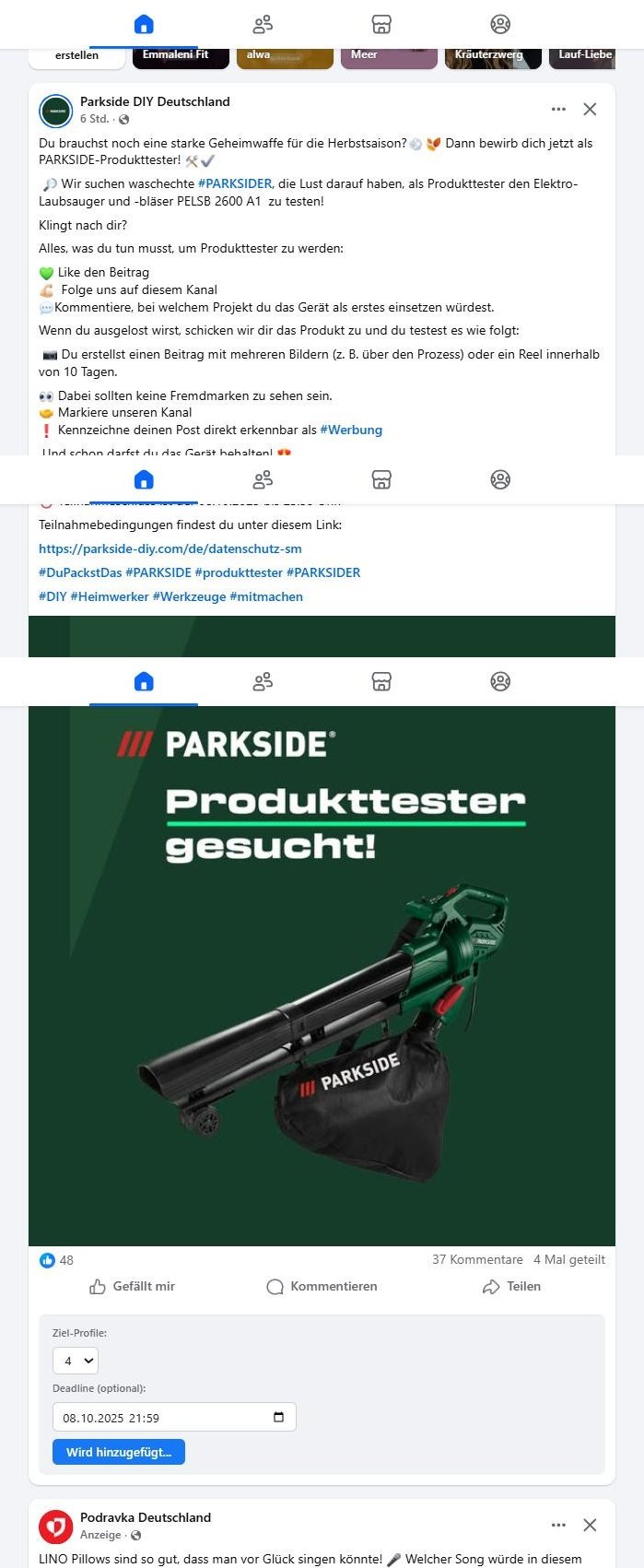Open Podravka Deutschland profile page
This screenshot has width=644, height=1568.
pos(146,1517)
